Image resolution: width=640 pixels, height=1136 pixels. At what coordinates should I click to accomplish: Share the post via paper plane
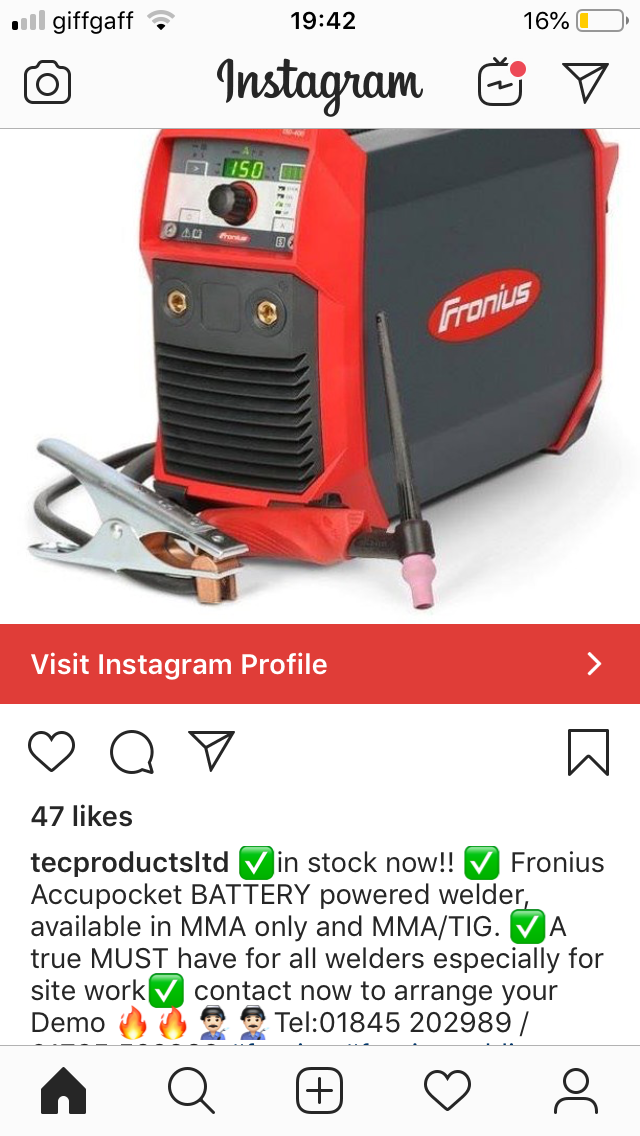pyautogui.click(x=211, y=752)
